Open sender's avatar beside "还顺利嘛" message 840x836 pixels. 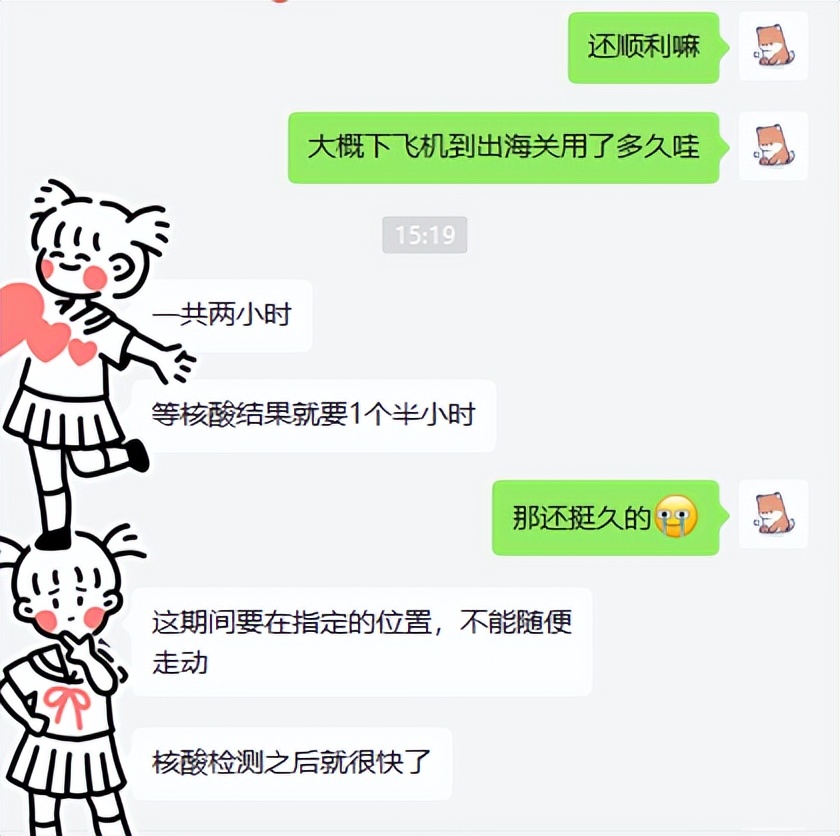pos(772,46)
